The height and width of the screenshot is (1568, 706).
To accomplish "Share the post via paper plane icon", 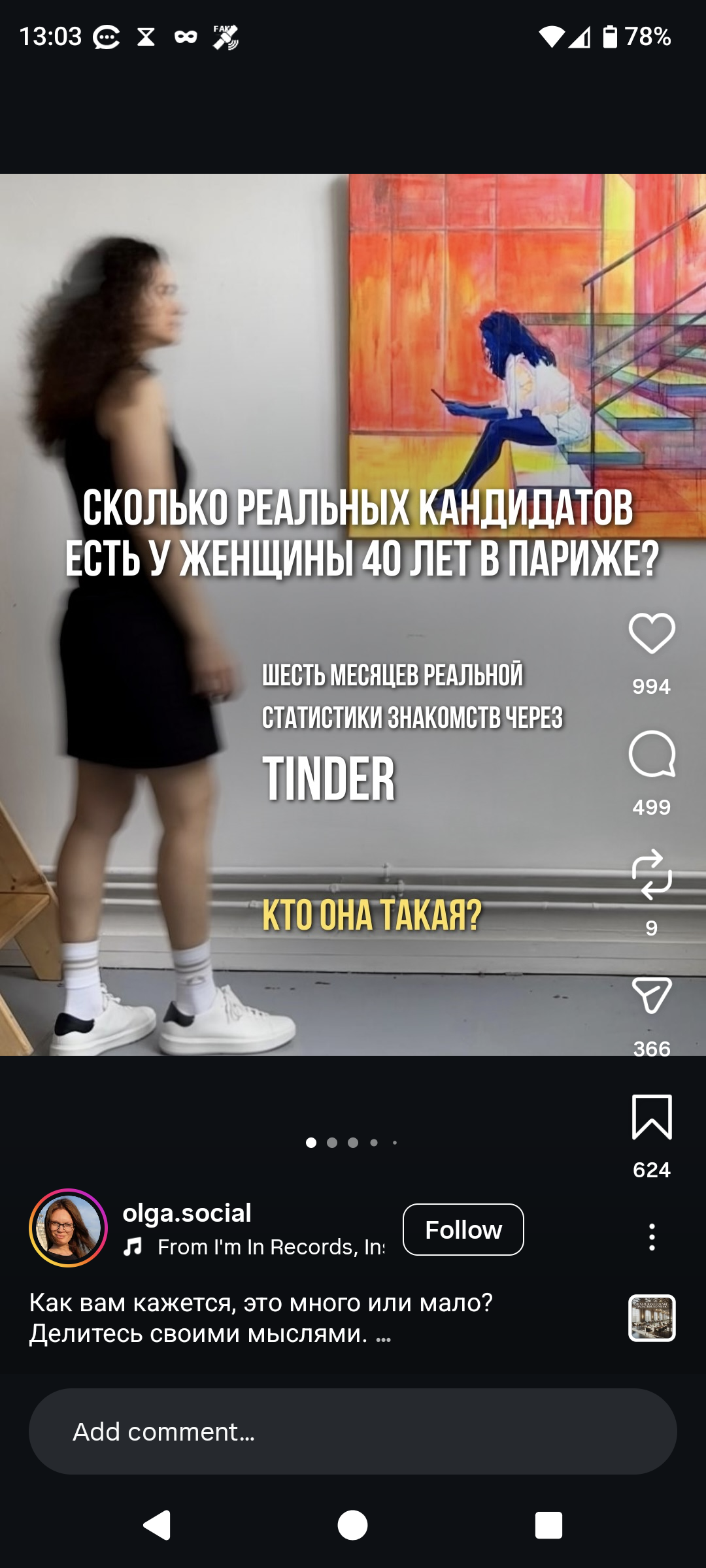I will click(652, 996).
